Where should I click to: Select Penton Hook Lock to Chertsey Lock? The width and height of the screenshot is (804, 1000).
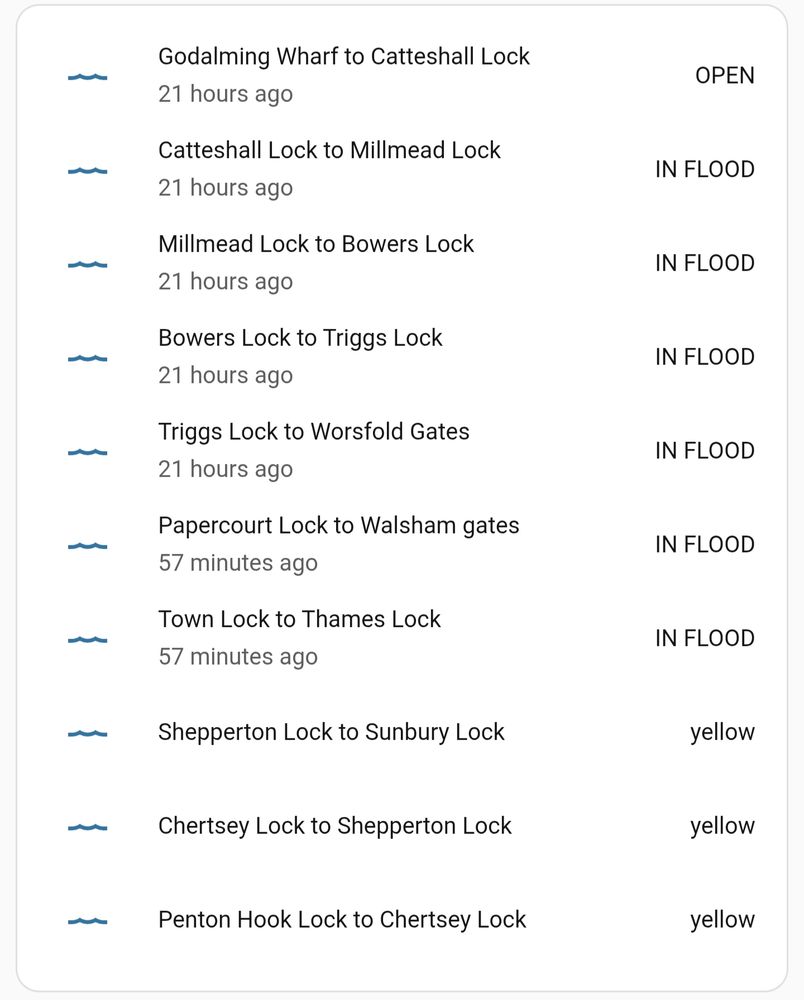coord(341,921)
